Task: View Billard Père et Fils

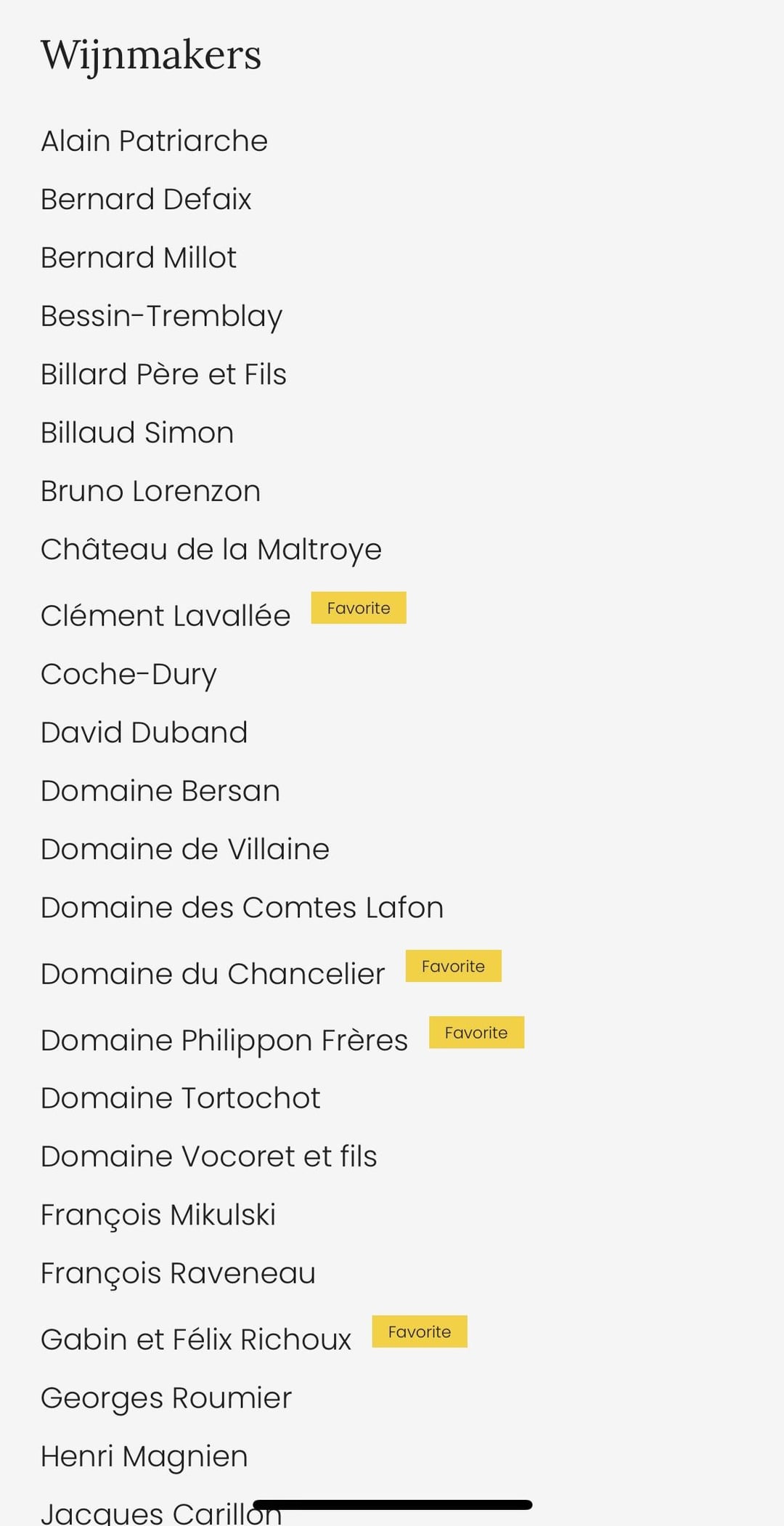Action: click(x=163, y=375)
